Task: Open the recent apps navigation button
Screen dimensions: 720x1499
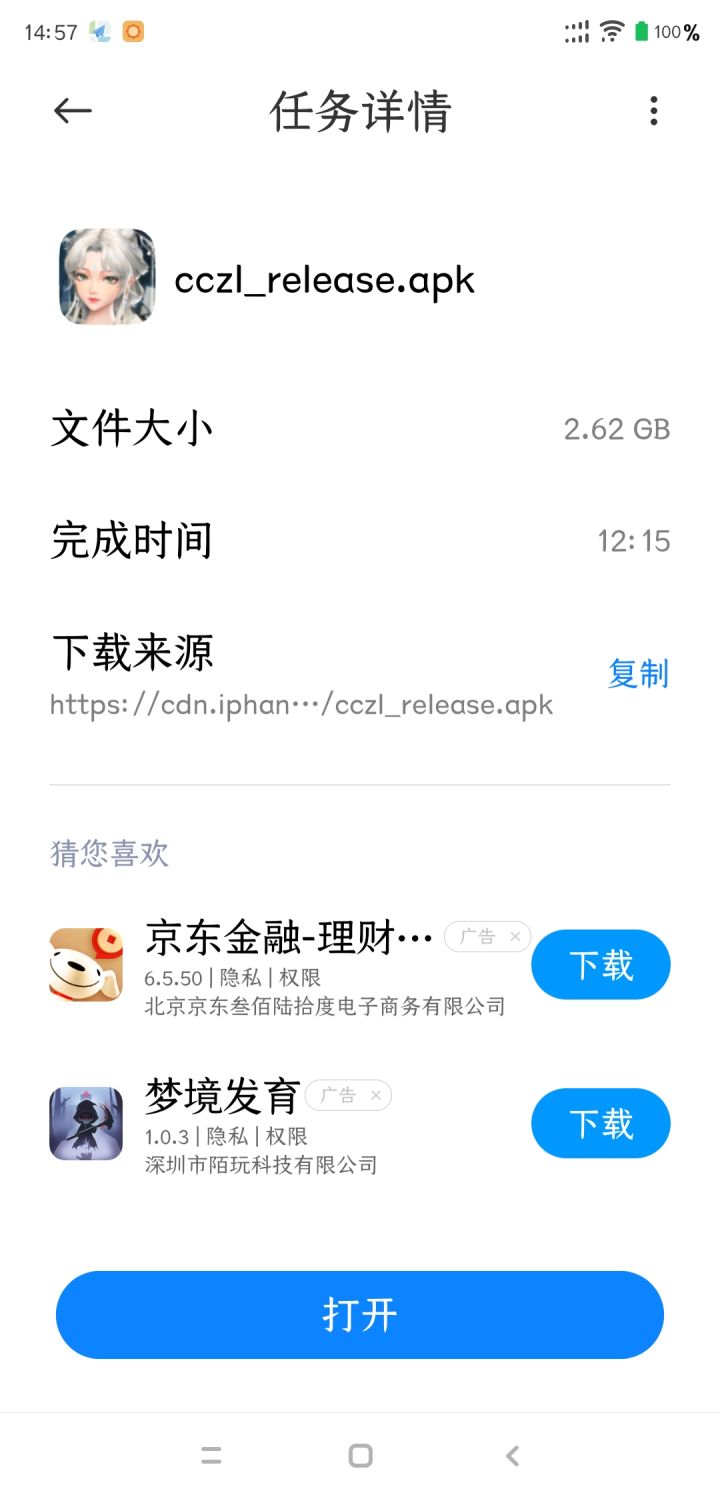Action: coord(210,1455)
